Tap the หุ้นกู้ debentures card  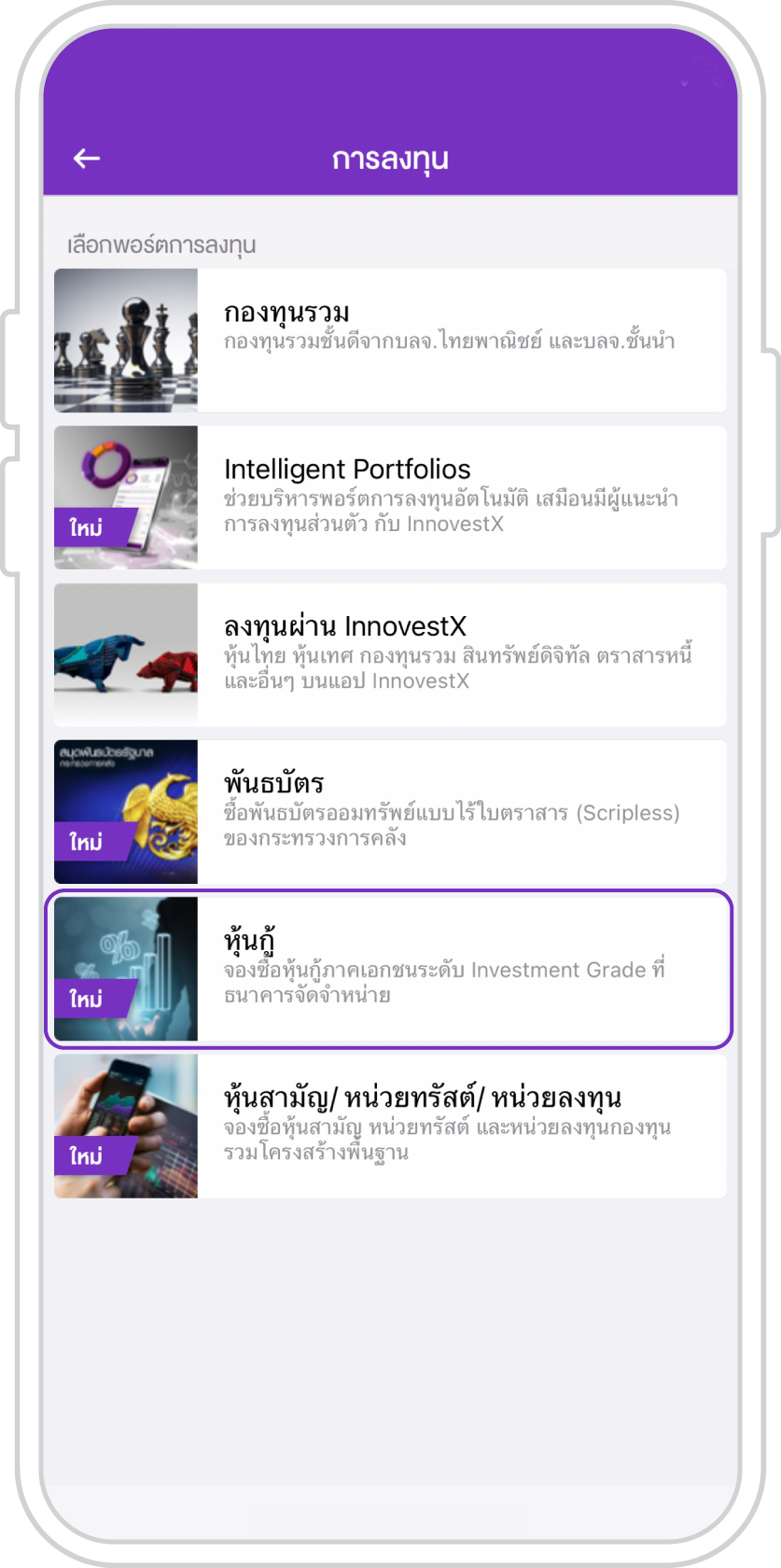point(390,969)
